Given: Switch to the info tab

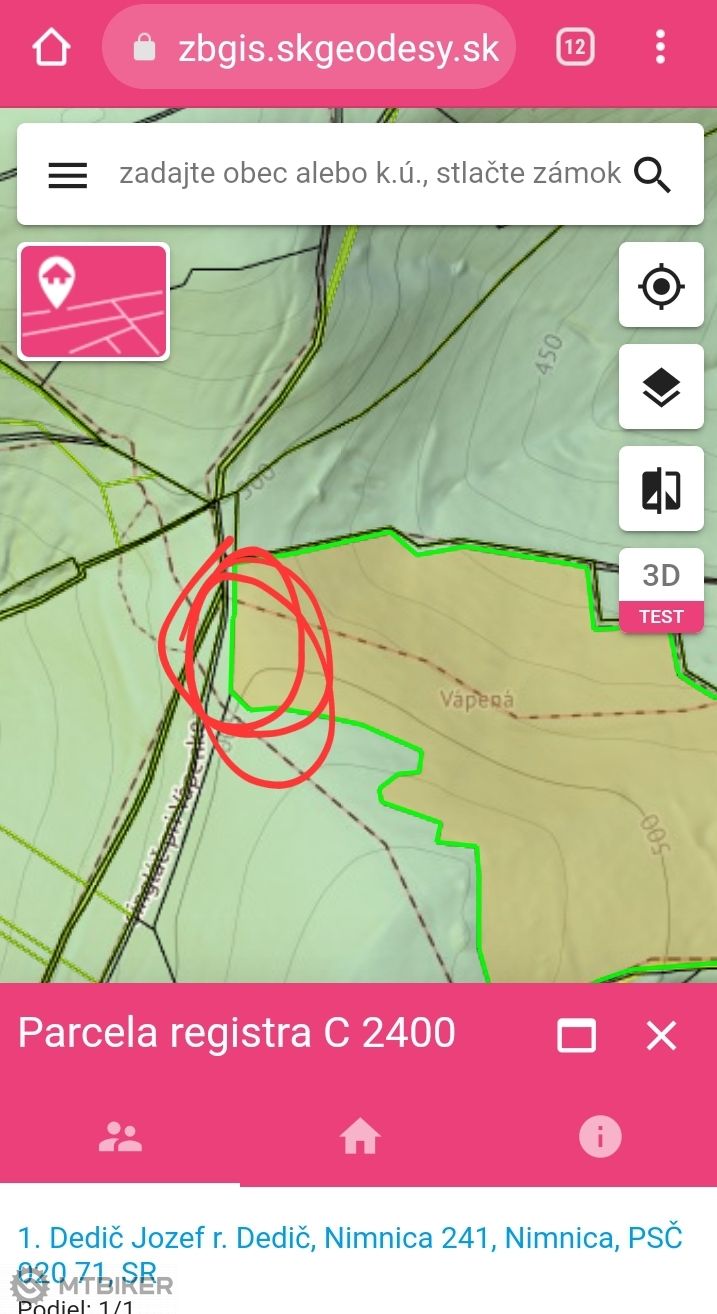Looking at the screenshot, I should [x=600, y=1137].
